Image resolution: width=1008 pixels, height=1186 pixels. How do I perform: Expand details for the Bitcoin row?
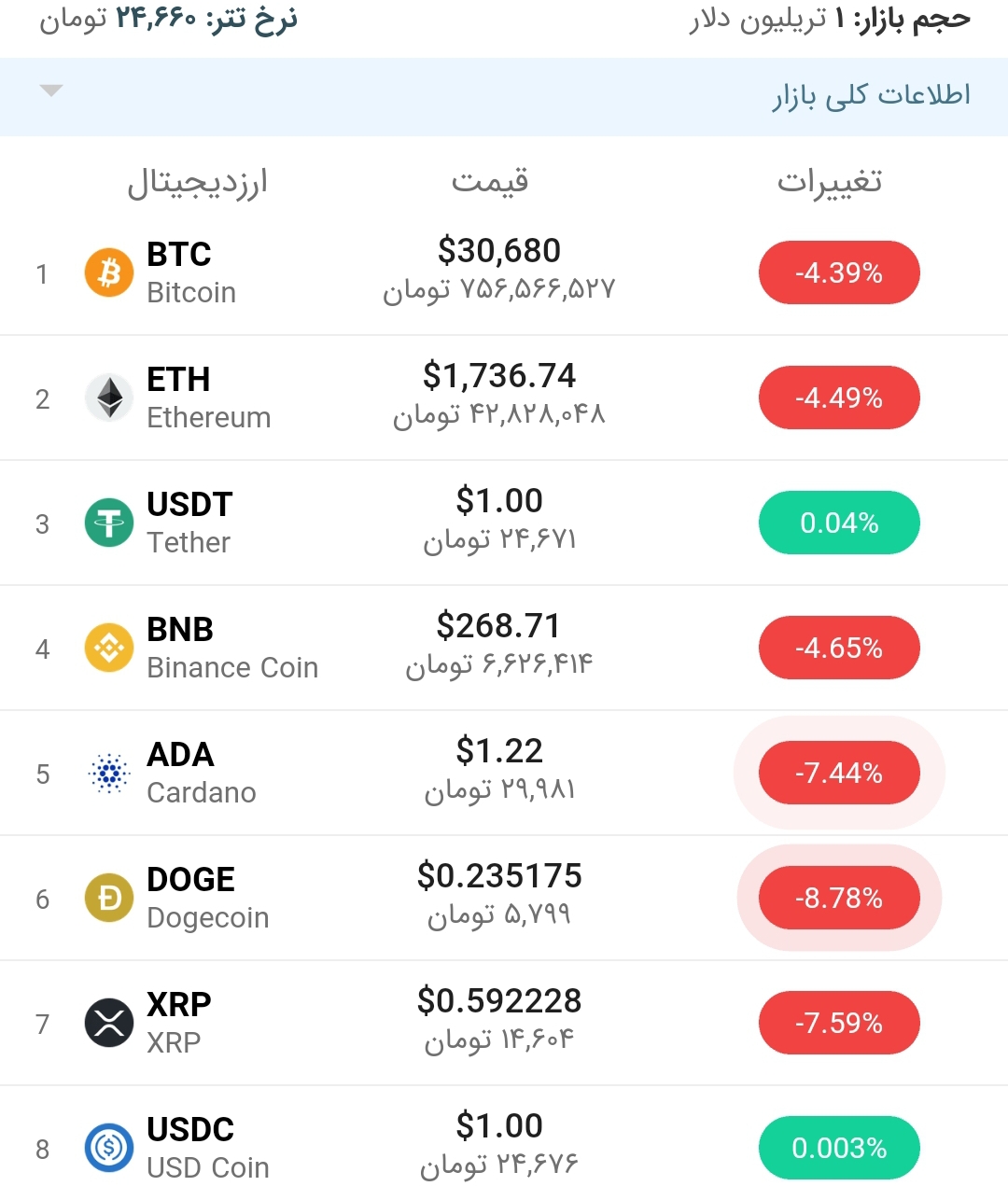pos(504,272)
